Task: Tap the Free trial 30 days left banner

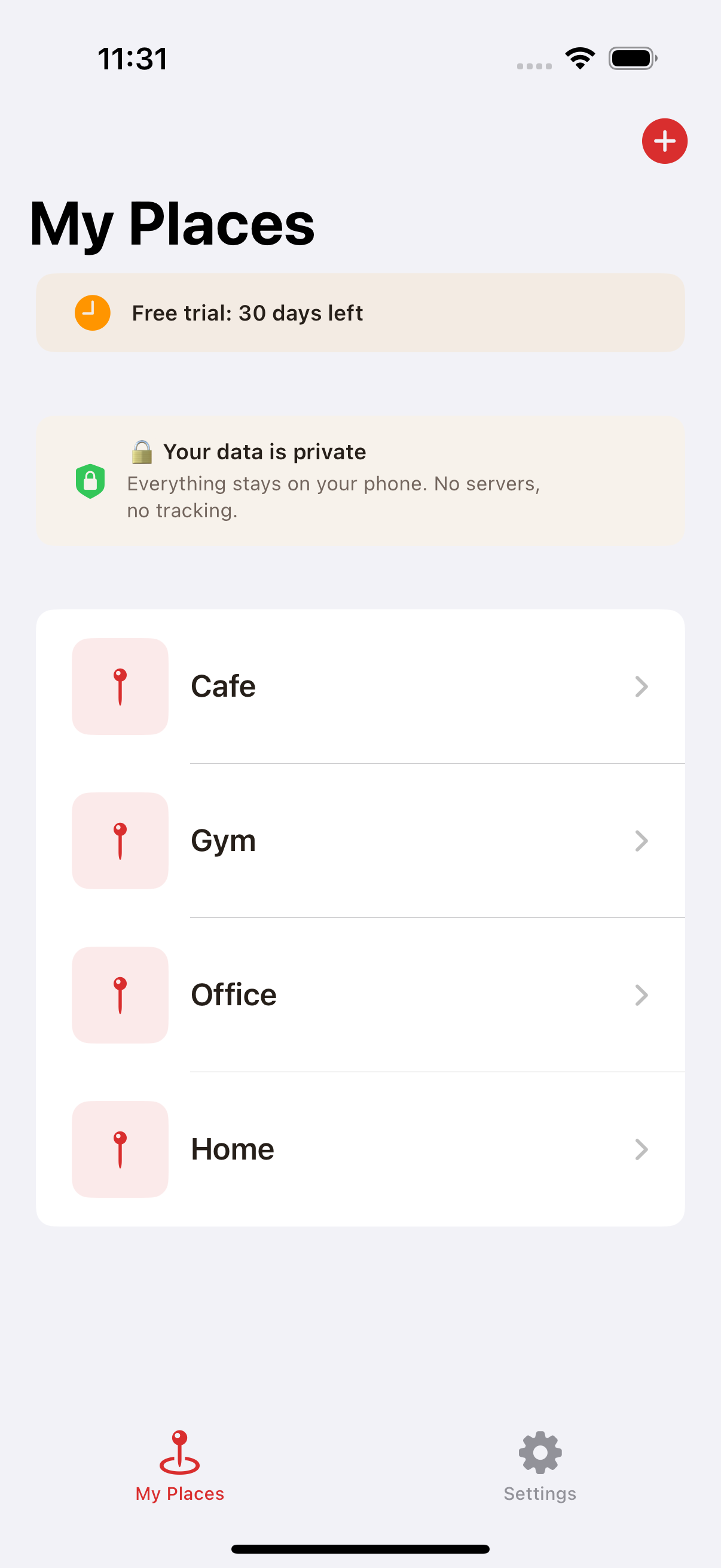Action: click(x=360, y=312)
